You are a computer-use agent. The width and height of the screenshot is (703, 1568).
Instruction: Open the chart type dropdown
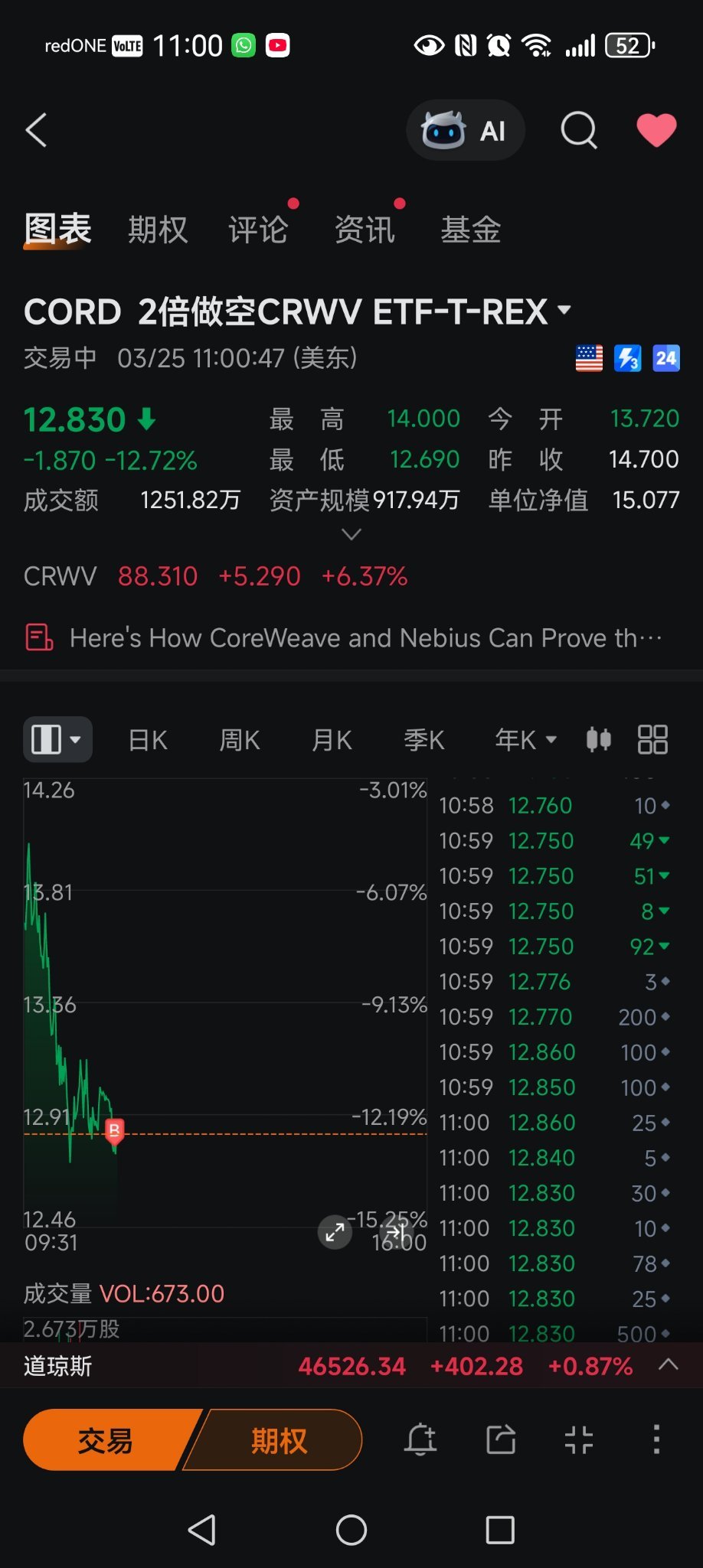(x=57, y=740)
